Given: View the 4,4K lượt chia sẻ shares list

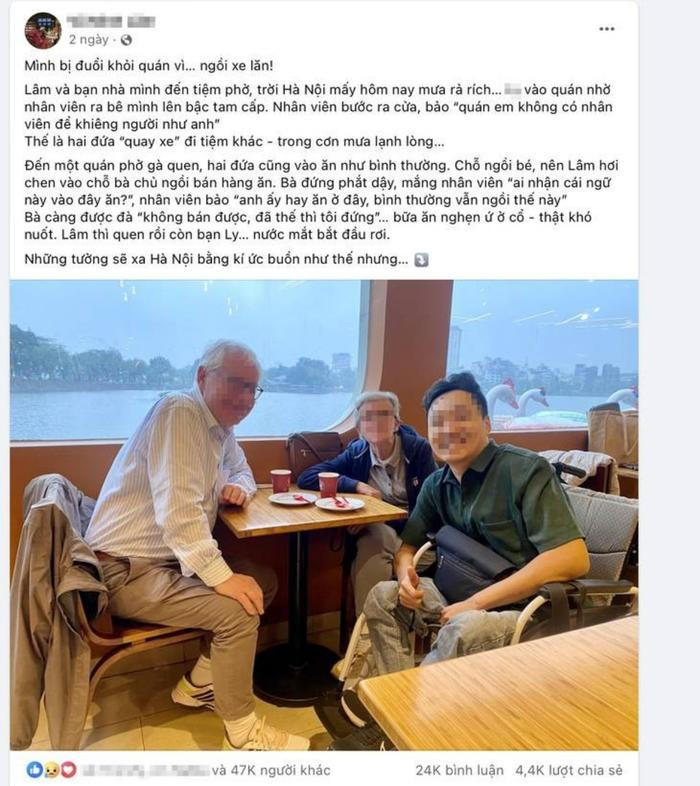Looking at the screenshot, I should (568, 770).
